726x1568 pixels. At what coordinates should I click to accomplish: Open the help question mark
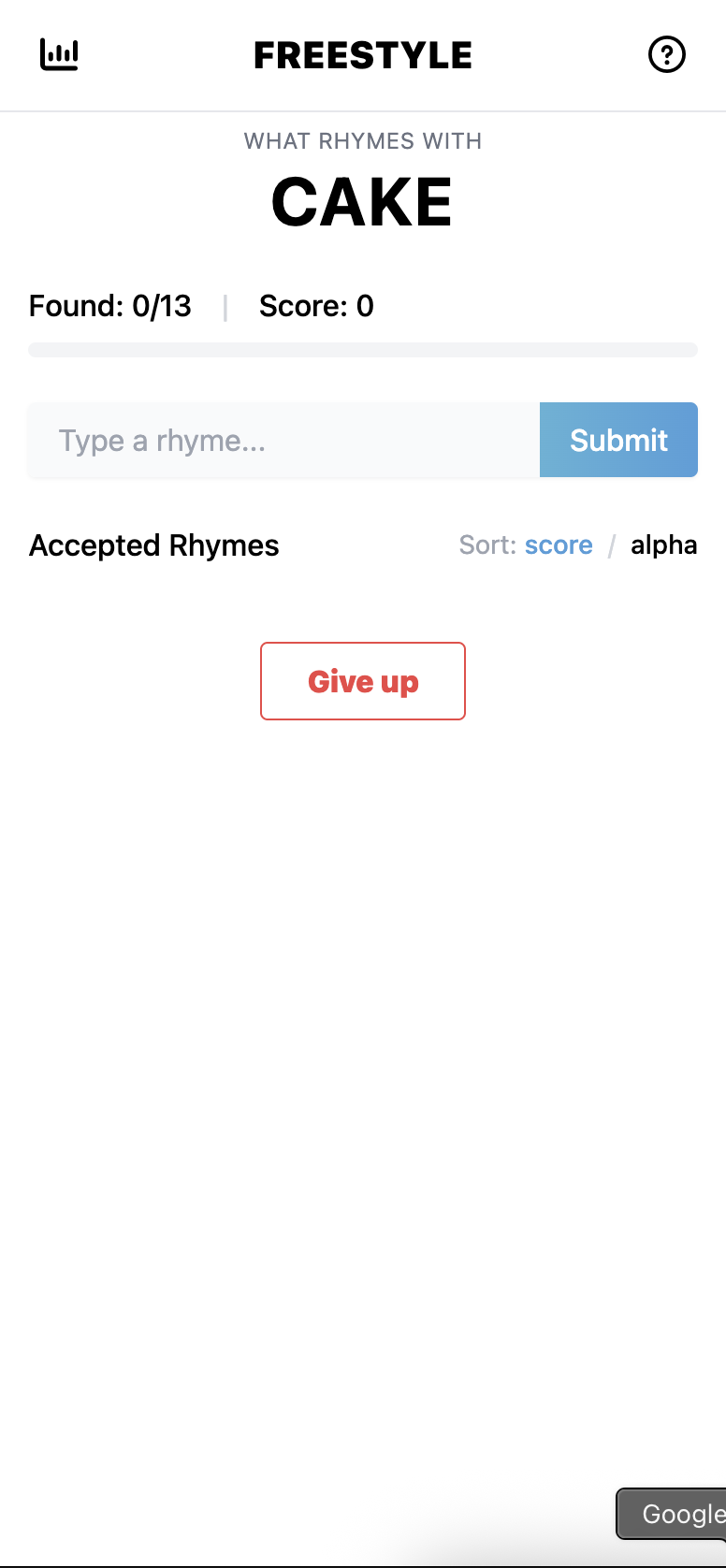[x=667, y=55]
